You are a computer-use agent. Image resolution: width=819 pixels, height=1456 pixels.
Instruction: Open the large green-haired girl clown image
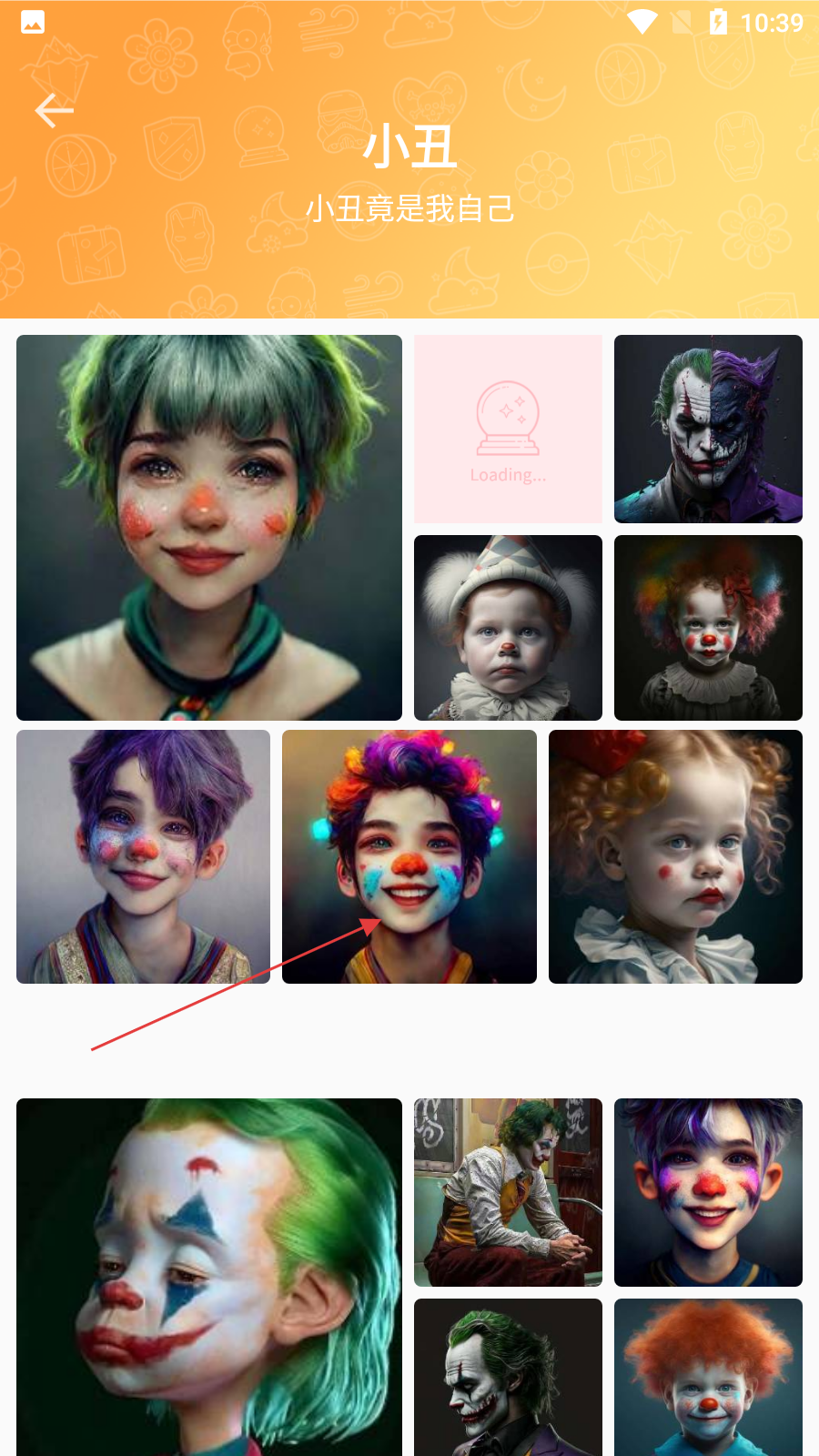tap(209, 528)
